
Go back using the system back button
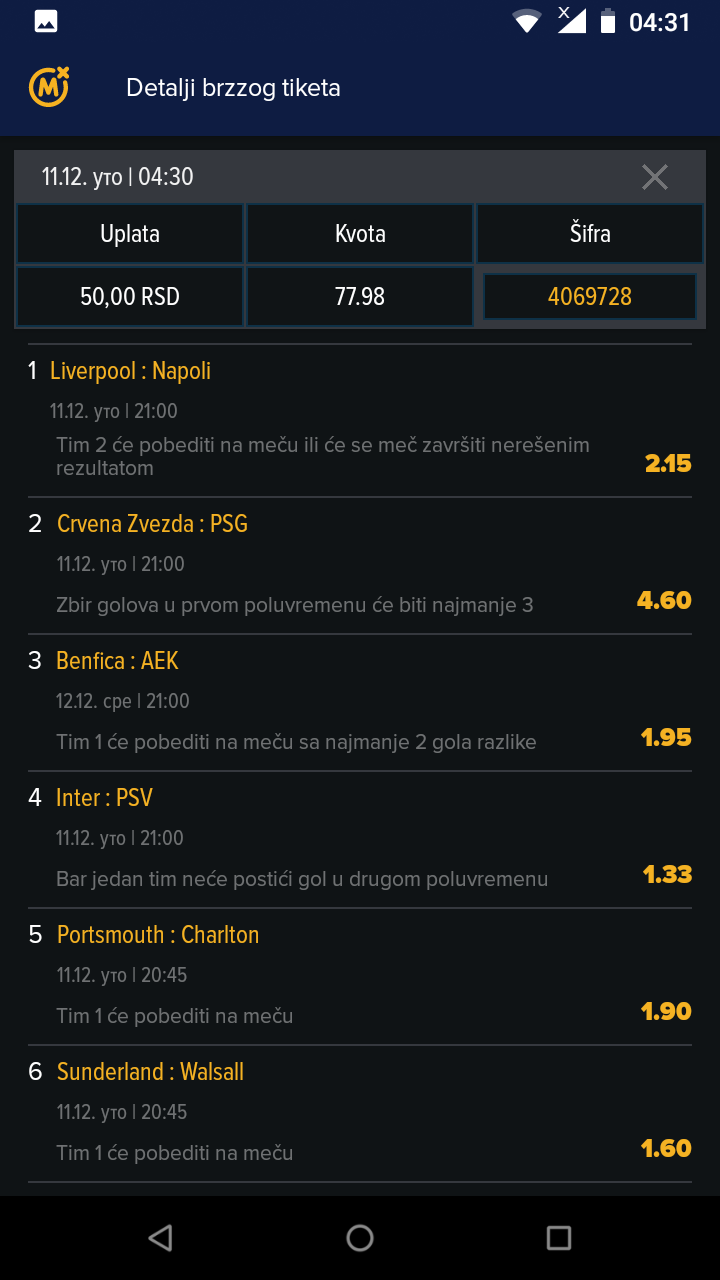tap(160, 1238)
